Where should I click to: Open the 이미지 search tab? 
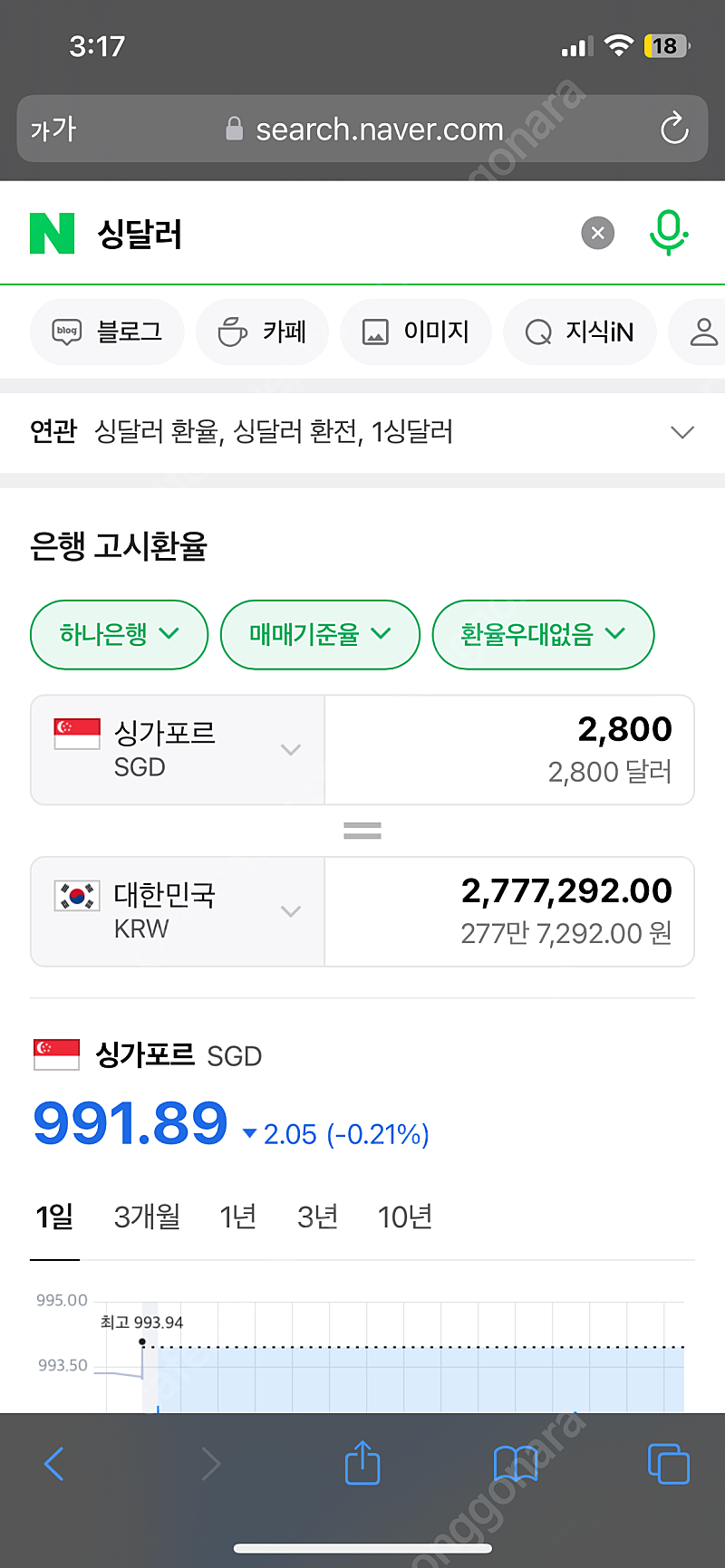(415, 332)
